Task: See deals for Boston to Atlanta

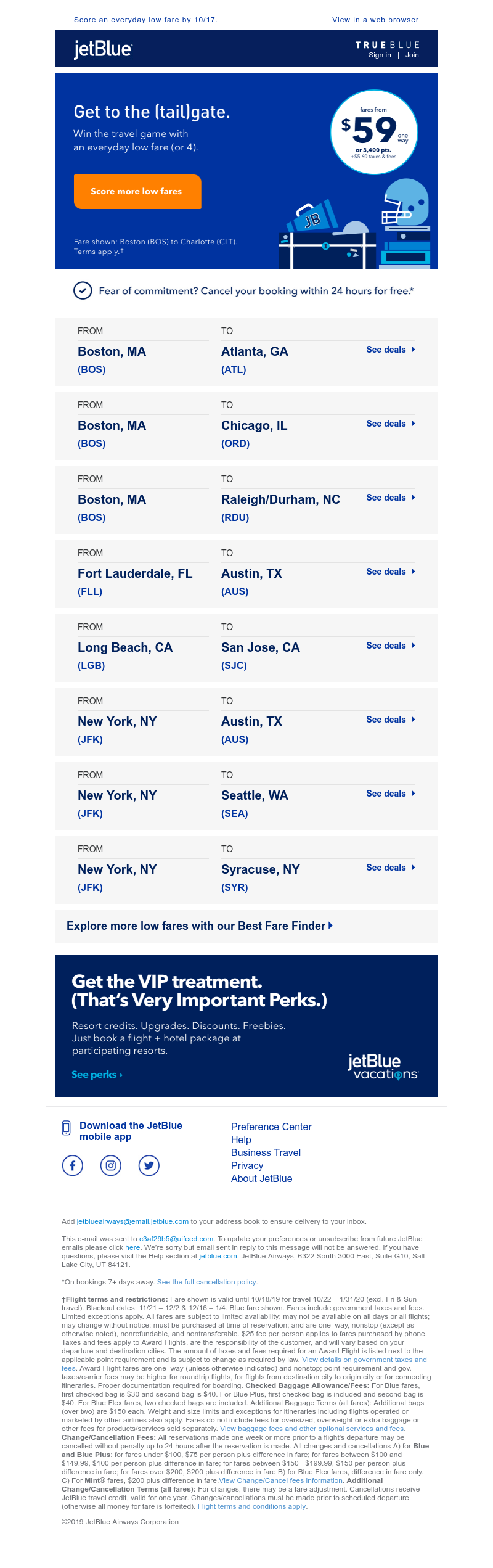Action: point(390,350)
